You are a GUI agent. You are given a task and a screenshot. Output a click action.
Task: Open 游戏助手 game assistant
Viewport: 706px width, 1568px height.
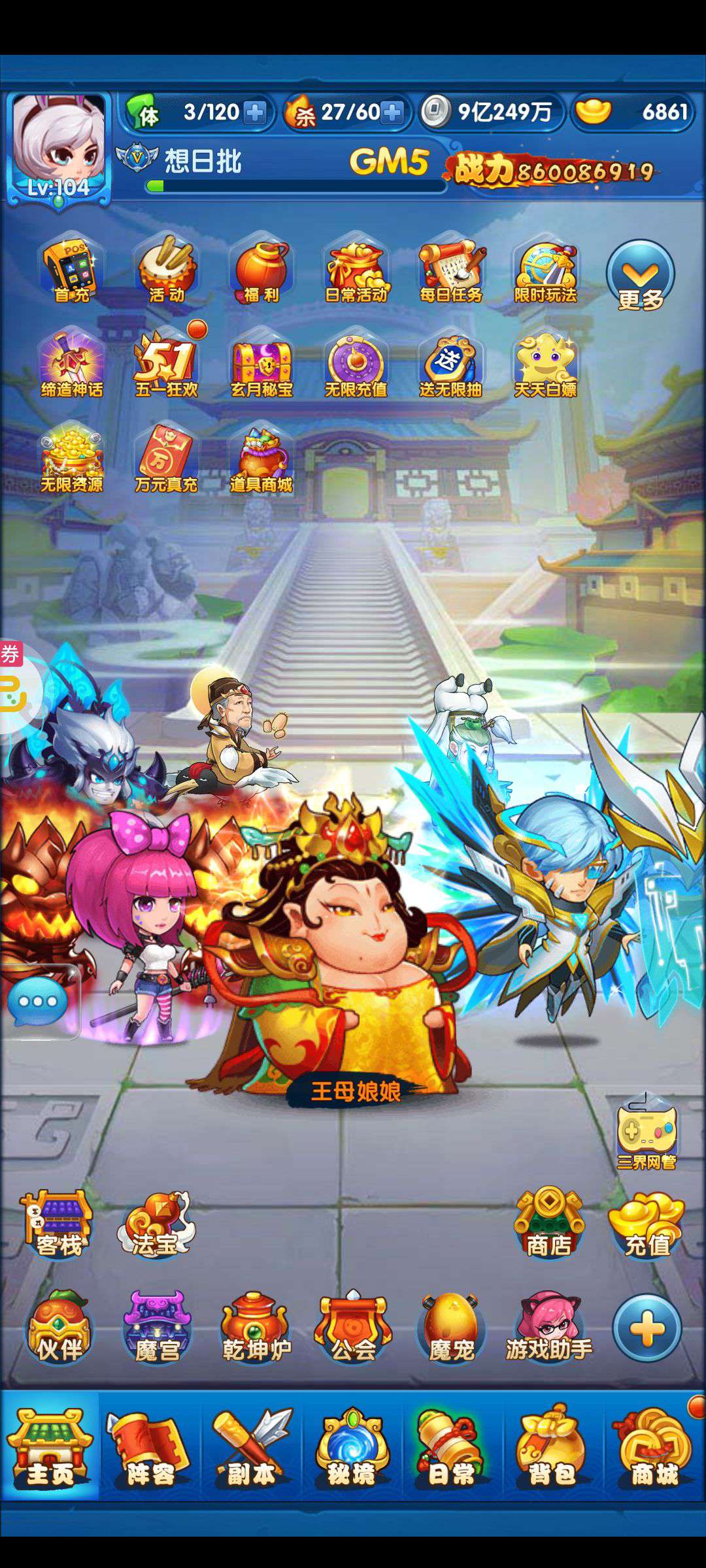(548, 1326)
